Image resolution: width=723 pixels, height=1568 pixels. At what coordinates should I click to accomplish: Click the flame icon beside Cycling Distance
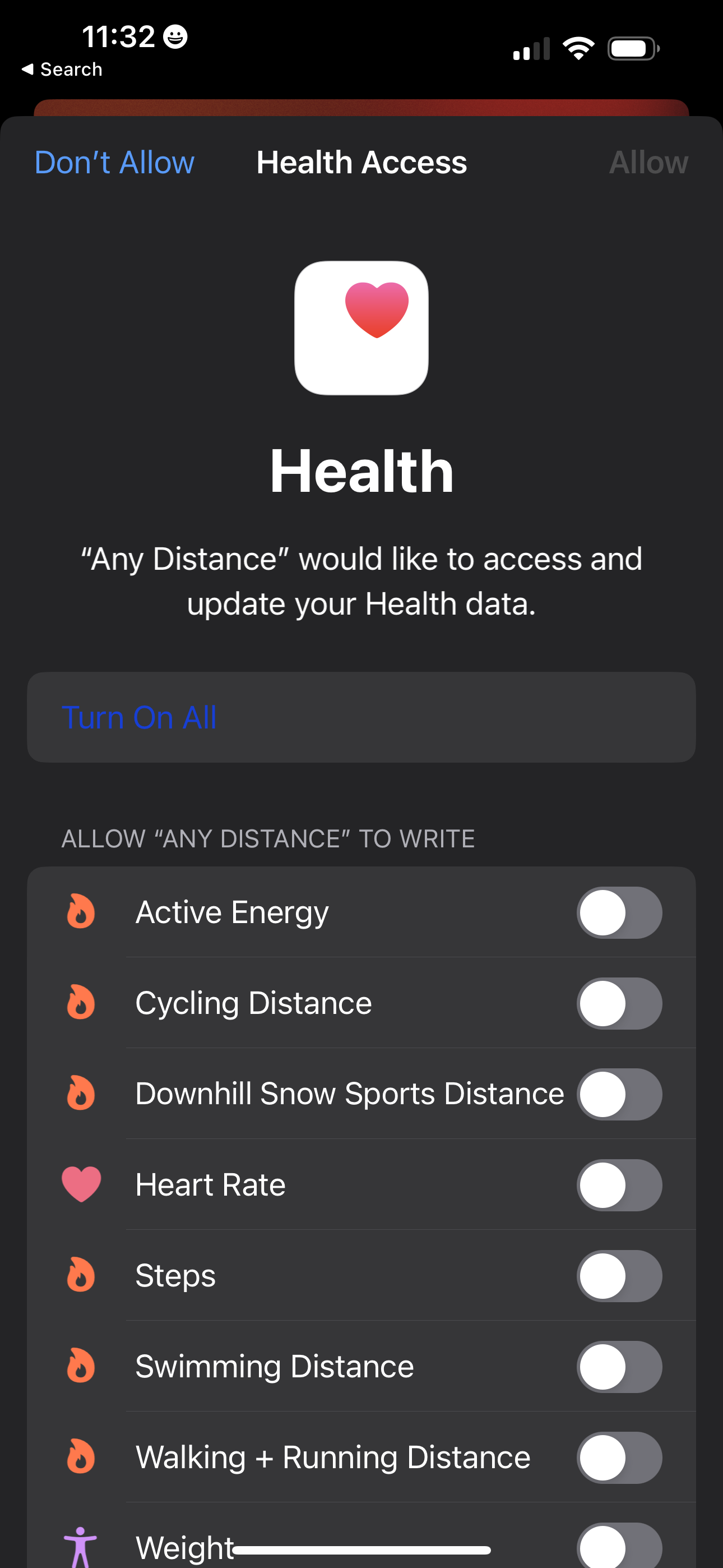pos(81,1003)
